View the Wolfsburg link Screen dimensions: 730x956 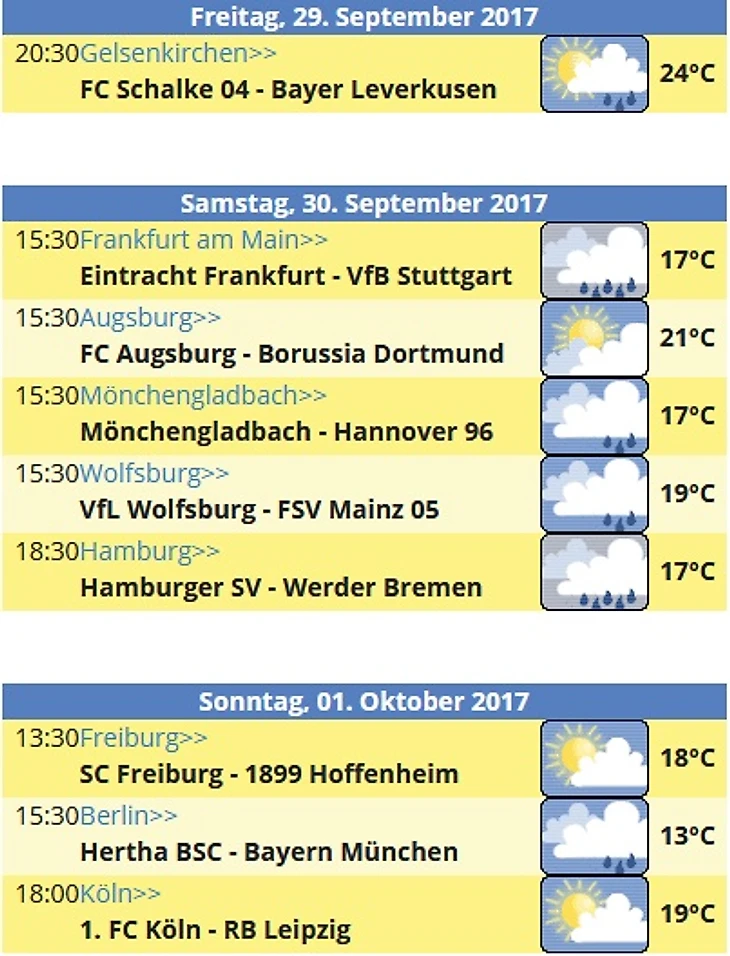pyautogui.click(x=154, y=473)
